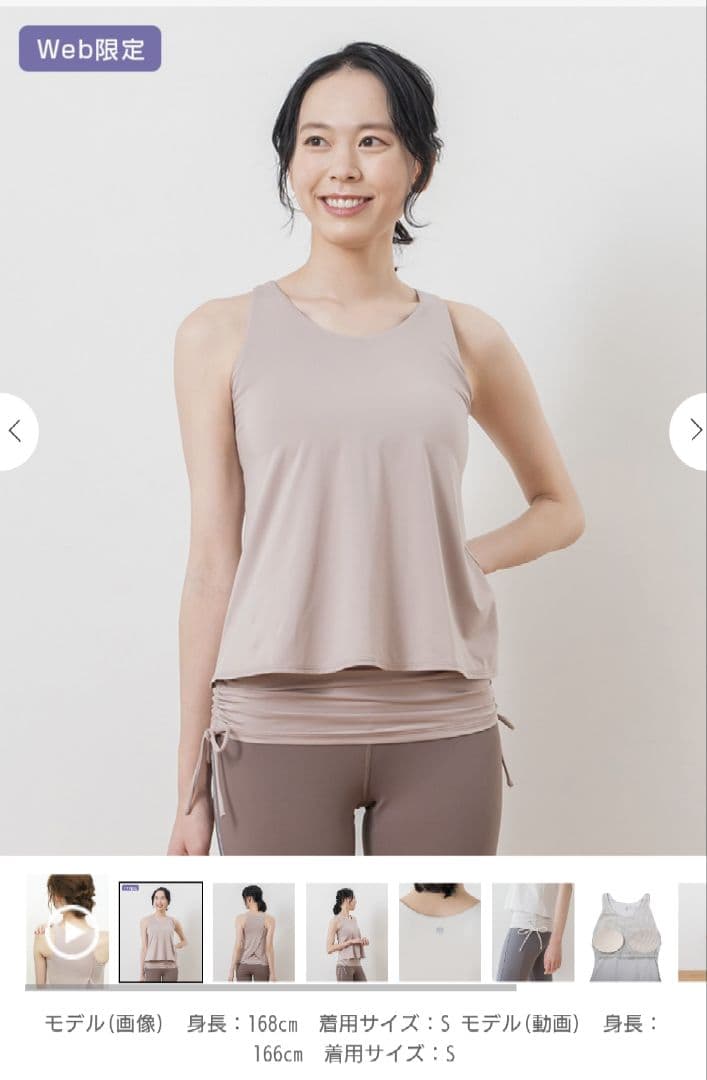View the back-view model thumbnail
Screen dimensions: 707x1080
253,932
